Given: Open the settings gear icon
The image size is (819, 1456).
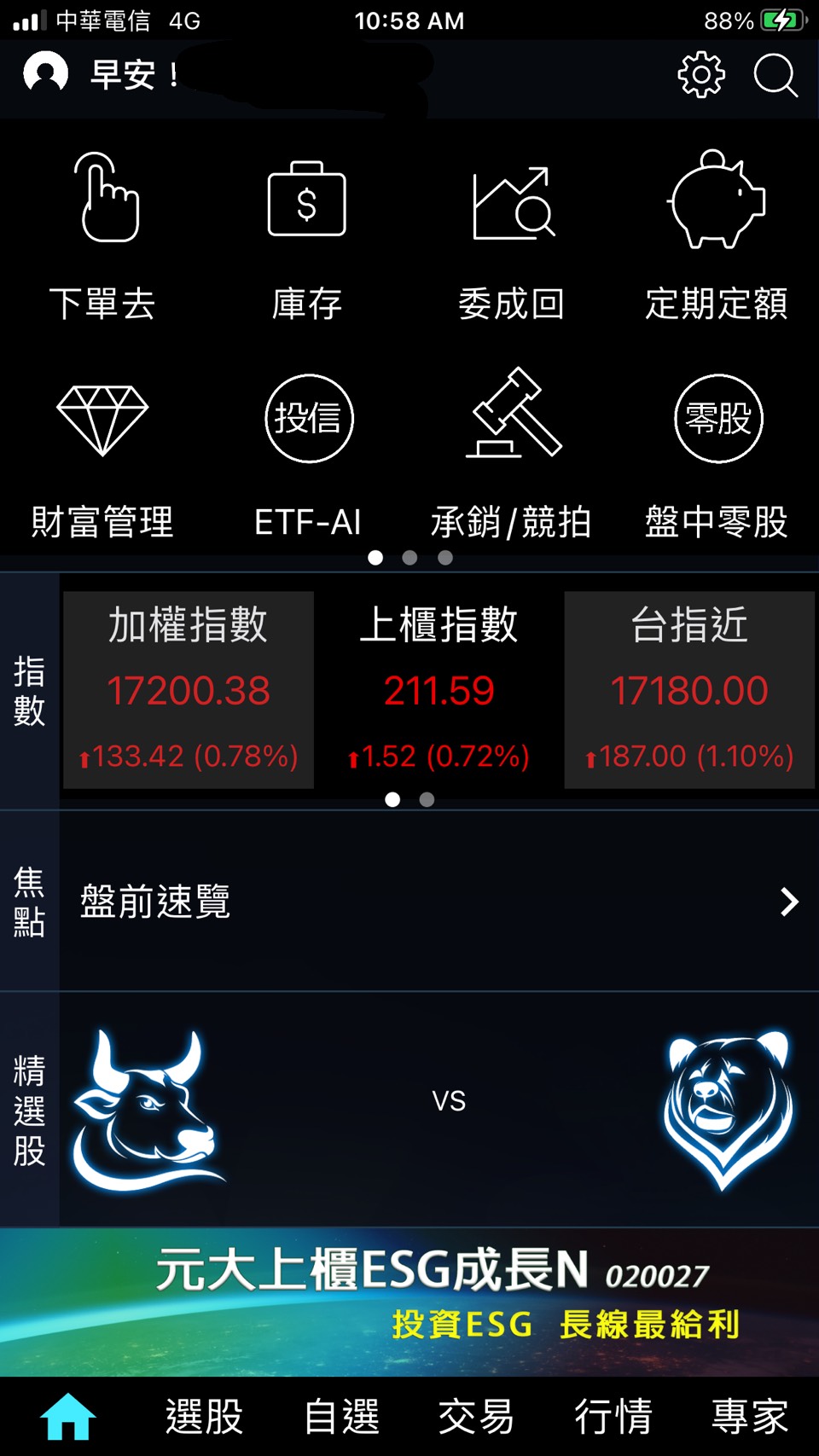Looking at the screenshot, I should (x=701, y=75).
